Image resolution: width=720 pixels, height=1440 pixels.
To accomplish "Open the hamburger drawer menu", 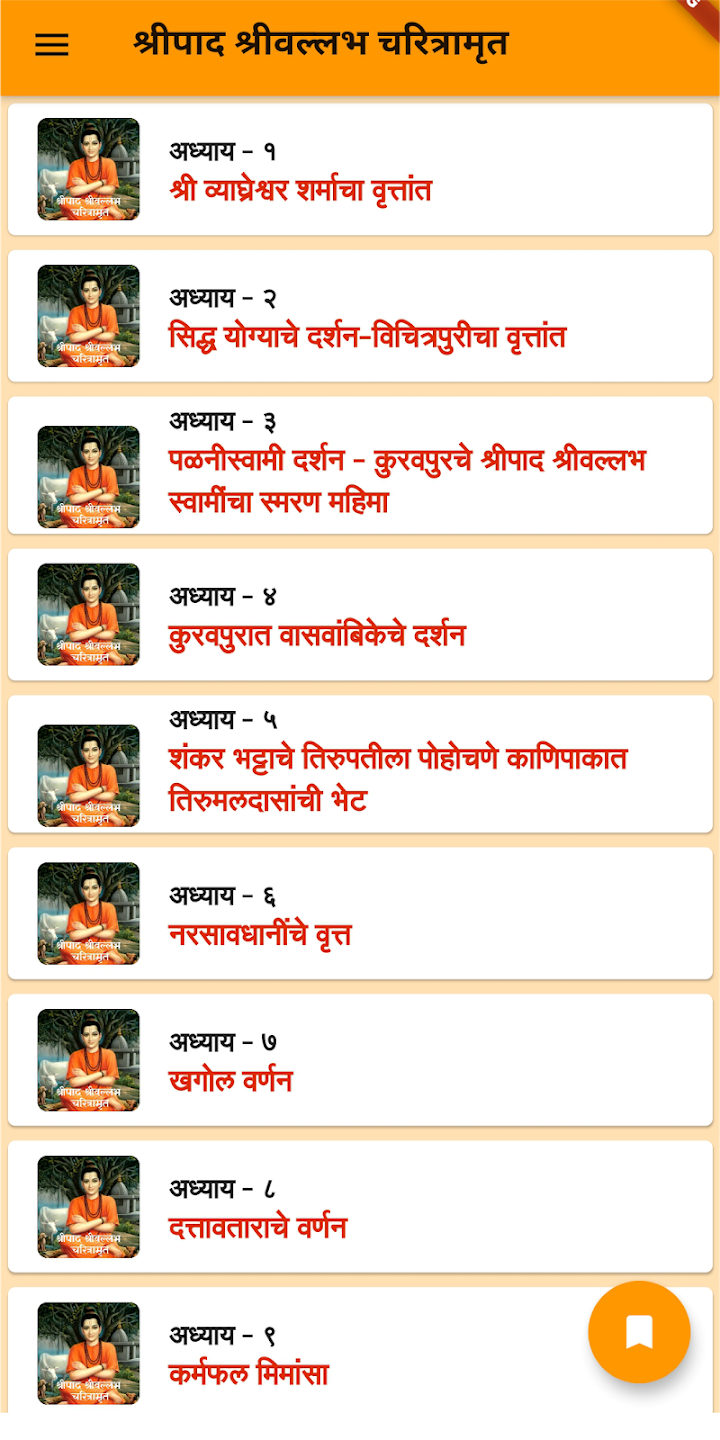I will [x=52, y=45].
